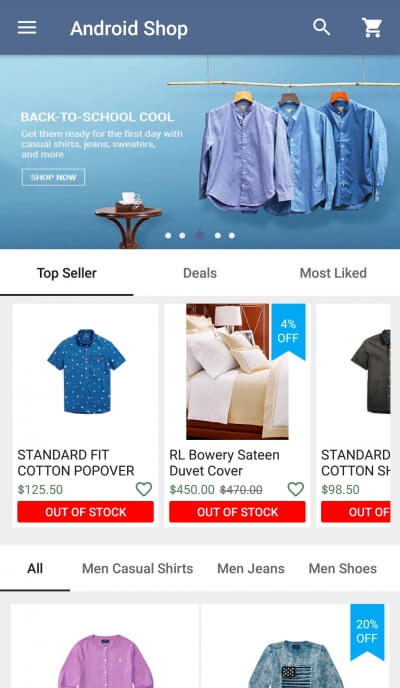Tap Out of Stock under Cotton Popover
This screenshot has height=688, width=400.
coord(86,512)
